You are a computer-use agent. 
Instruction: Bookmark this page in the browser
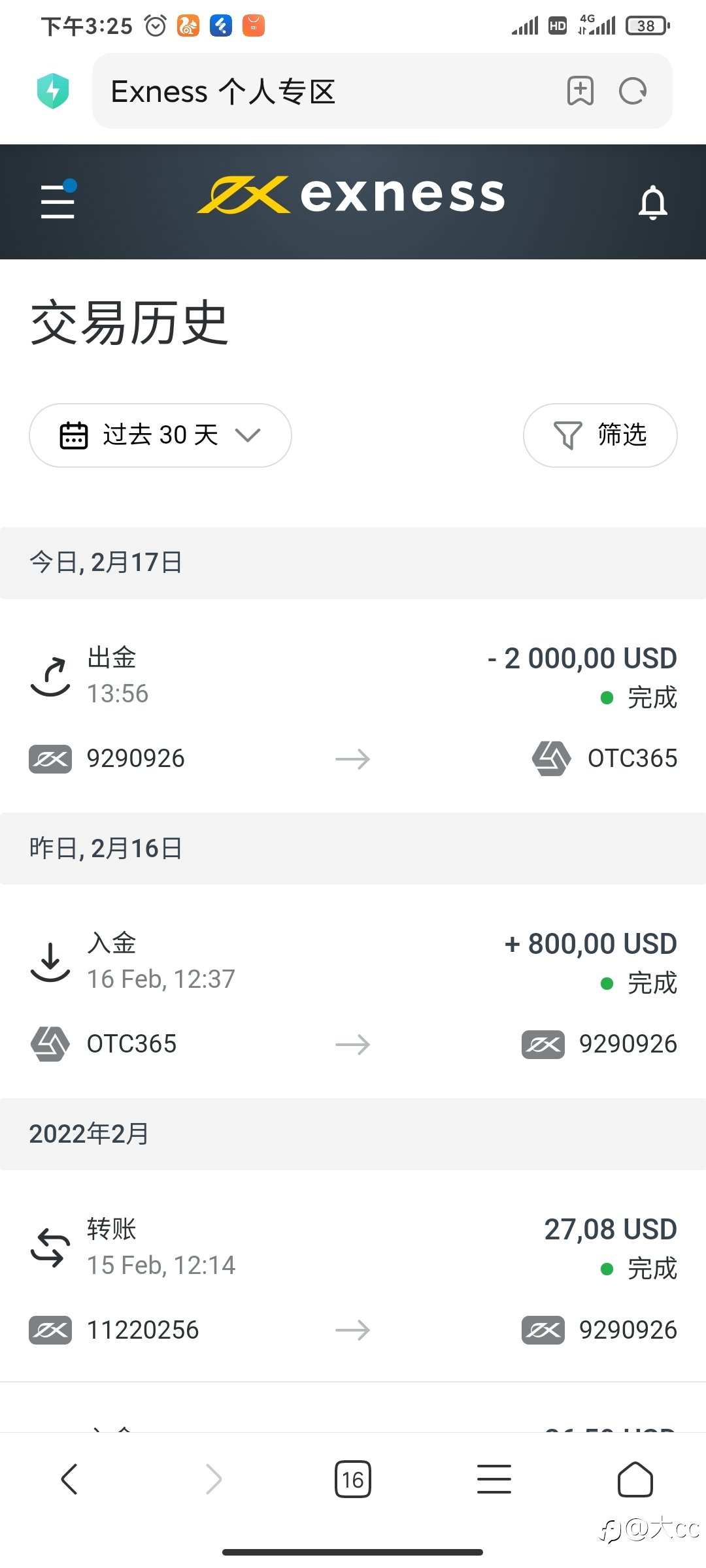580,91
